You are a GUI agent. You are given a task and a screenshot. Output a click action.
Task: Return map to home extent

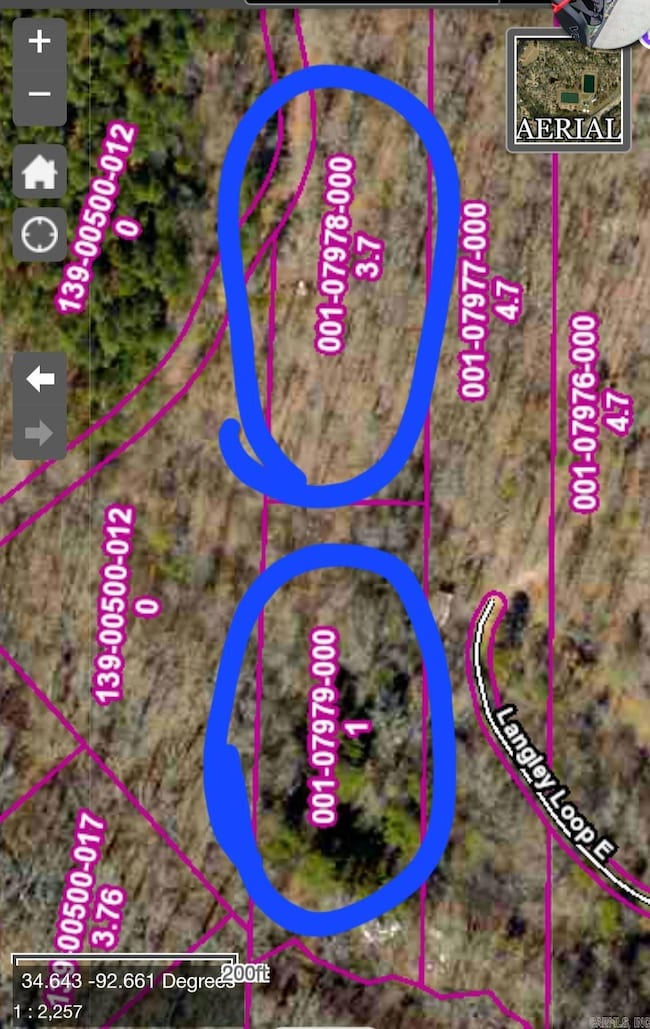[39, 173]
